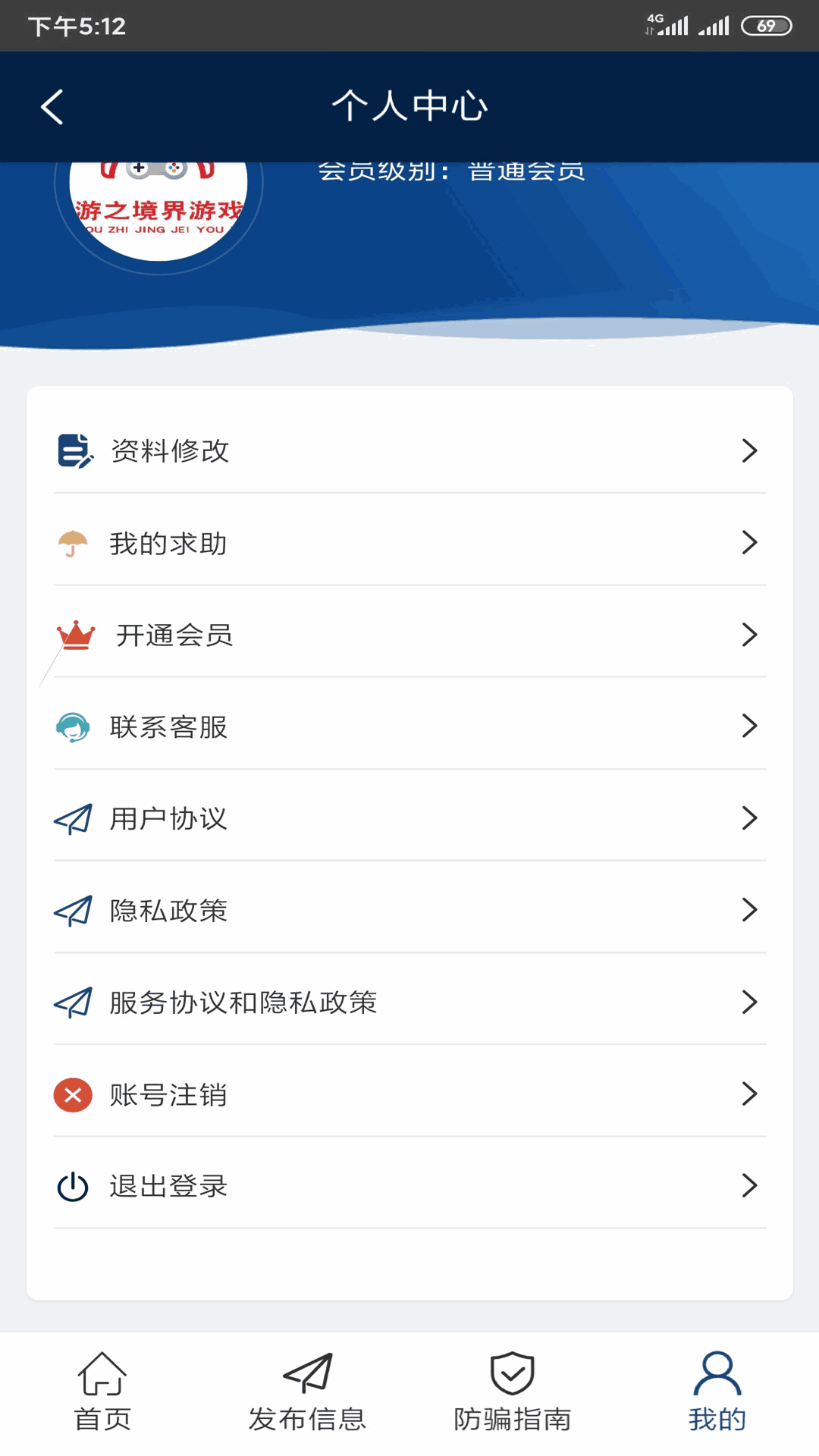Screen dimensions: 819x1456
Task: Tap 退出登录 to log out
Action: [409, 1186]
